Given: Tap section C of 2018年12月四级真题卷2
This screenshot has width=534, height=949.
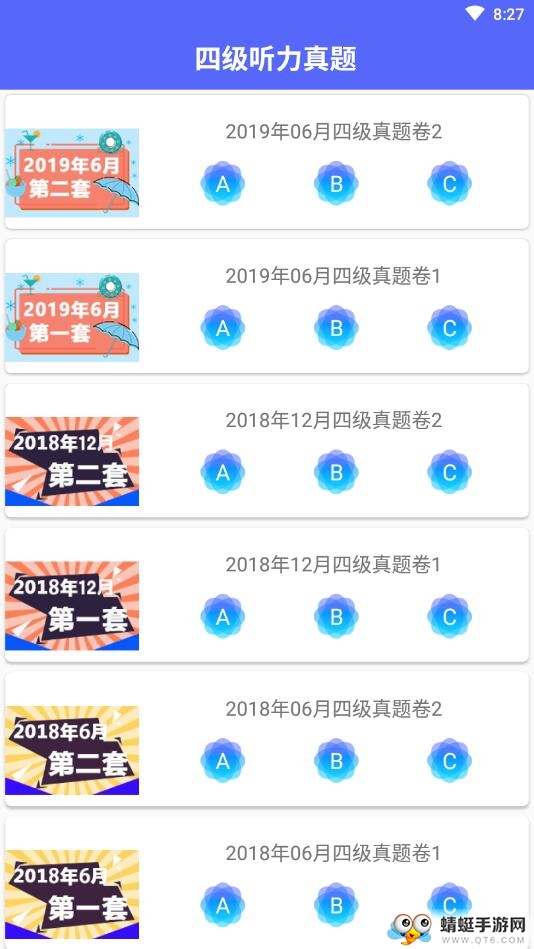Looking at the screenshot, I should coord(449,472).
